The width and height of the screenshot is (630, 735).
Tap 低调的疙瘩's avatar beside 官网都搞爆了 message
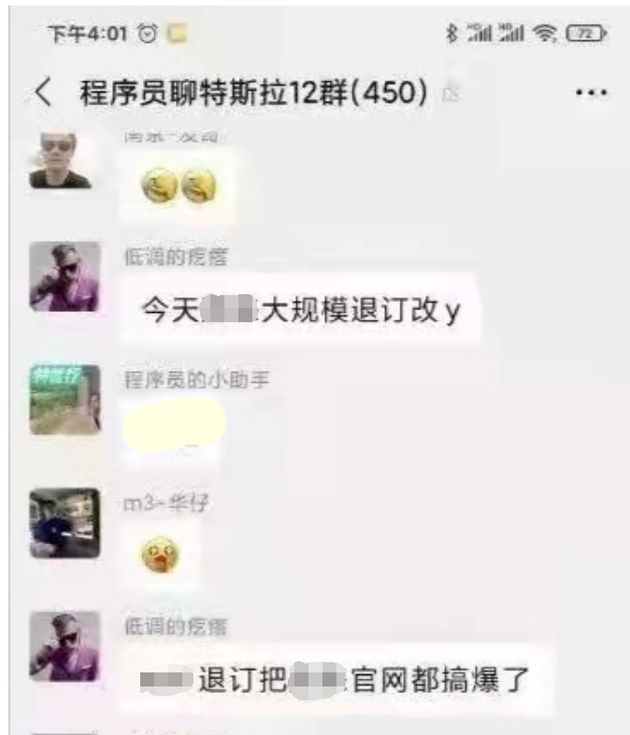pos(65,647)
